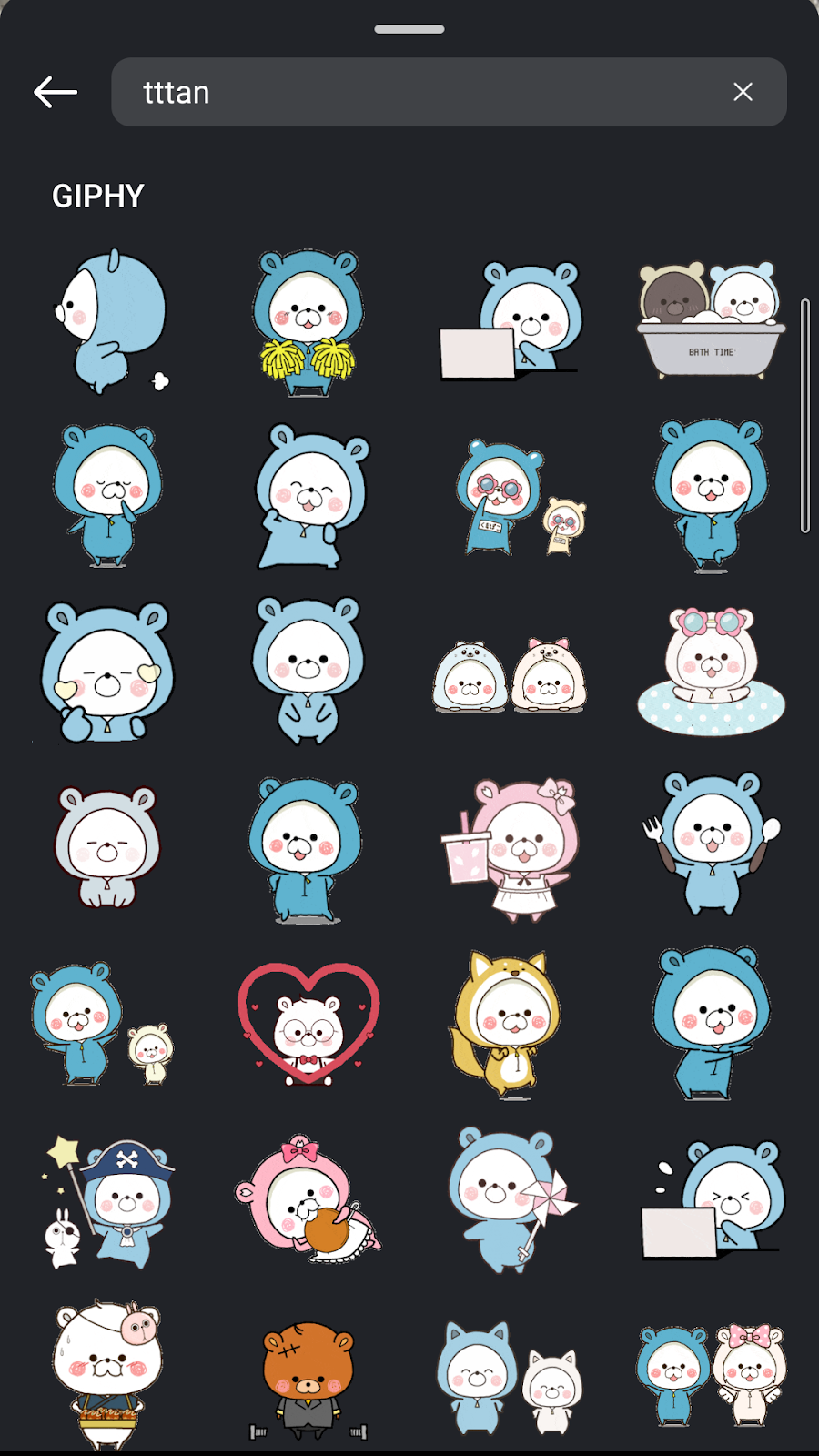Select the bear holding fork and spoon sticker
819x1456 pixels.
[x=711, y=844]
